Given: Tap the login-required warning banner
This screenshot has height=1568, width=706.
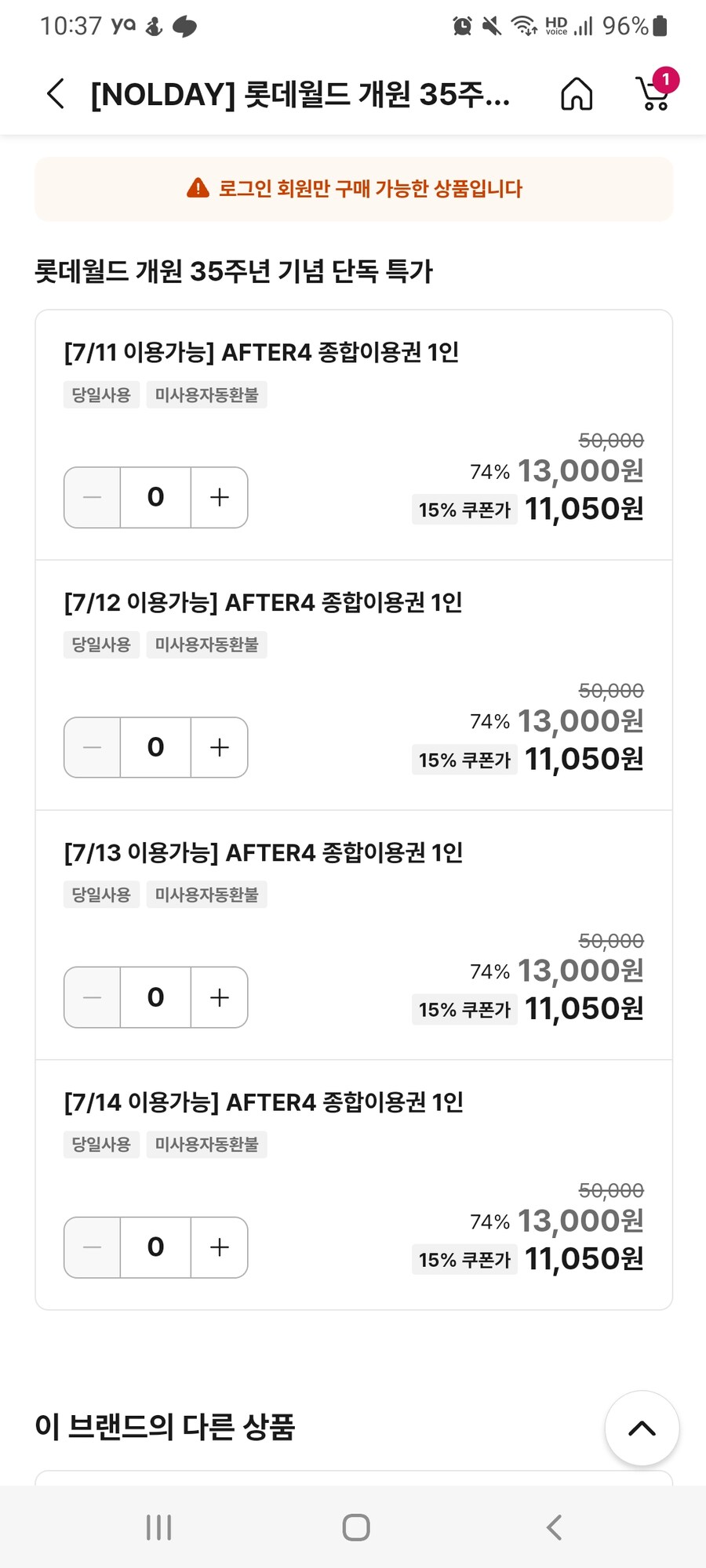Looking at the screenshot, I should click(353, 188).
